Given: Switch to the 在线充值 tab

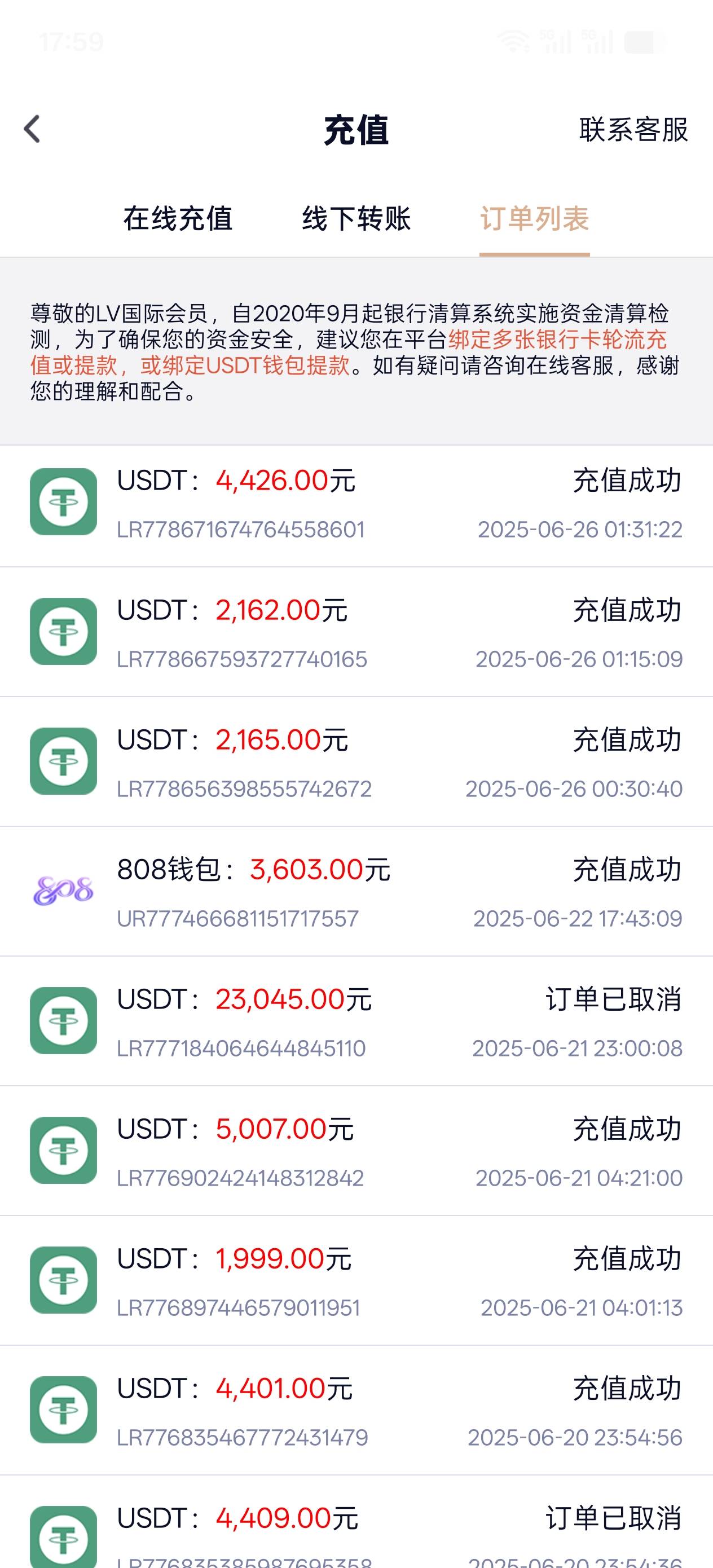Looking at the screenshot, I should (178, 218).
